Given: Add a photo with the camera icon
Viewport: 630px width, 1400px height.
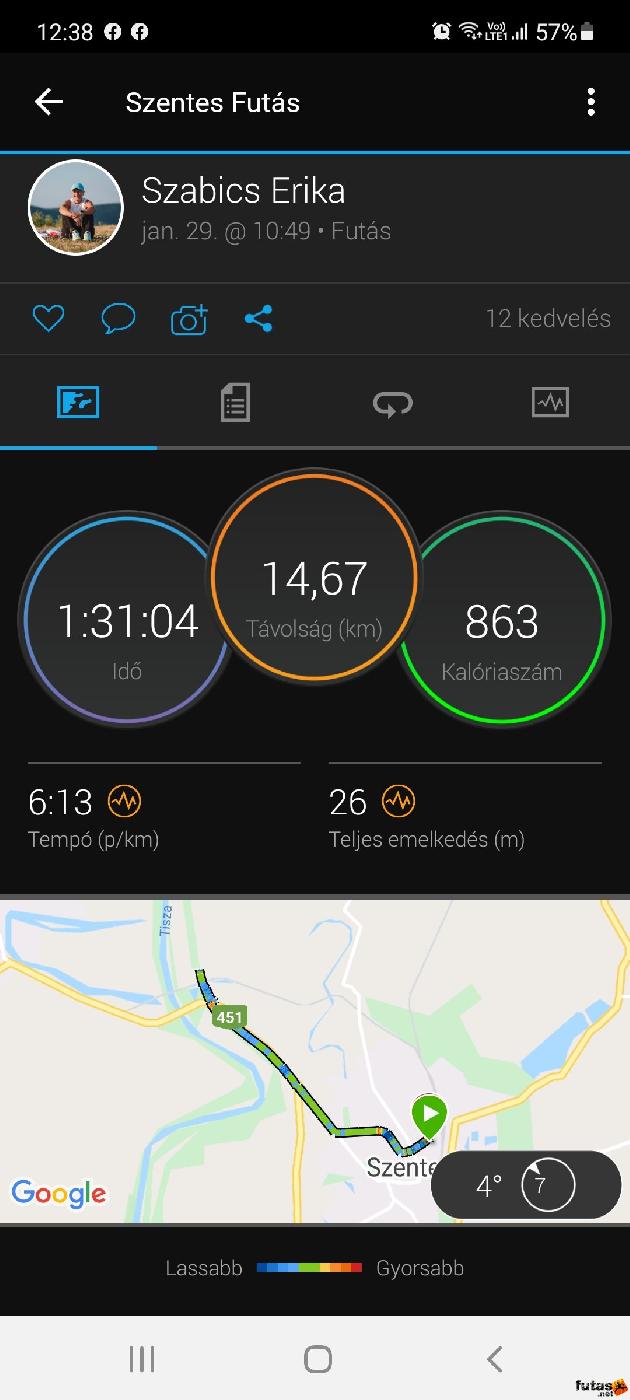Looking at the screenshot, I should point(189,319).
